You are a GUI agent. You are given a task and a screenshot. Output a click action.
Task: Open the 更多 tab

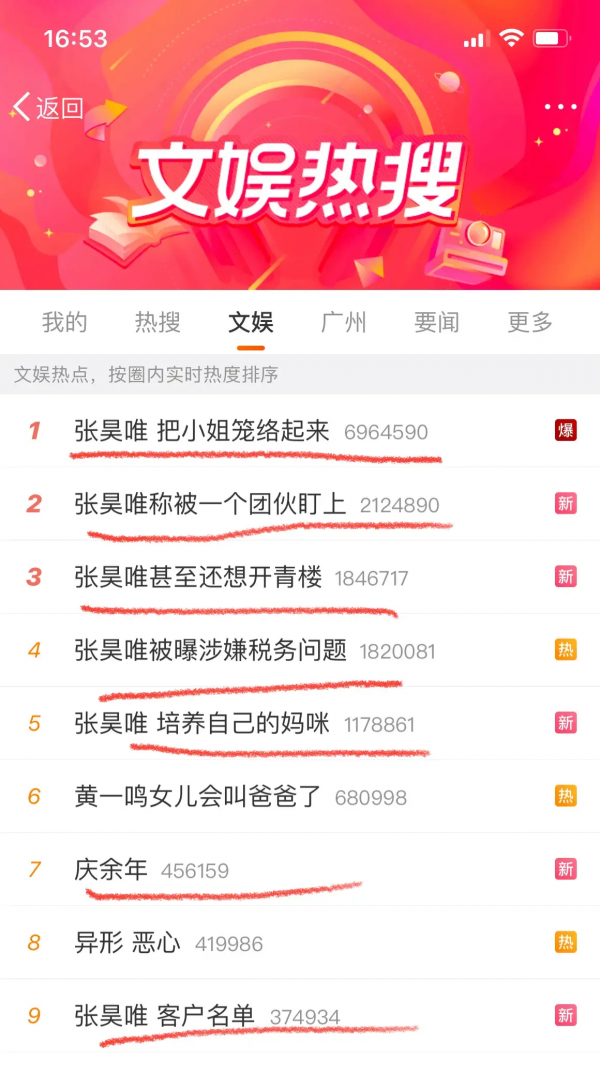pos(530,322)
